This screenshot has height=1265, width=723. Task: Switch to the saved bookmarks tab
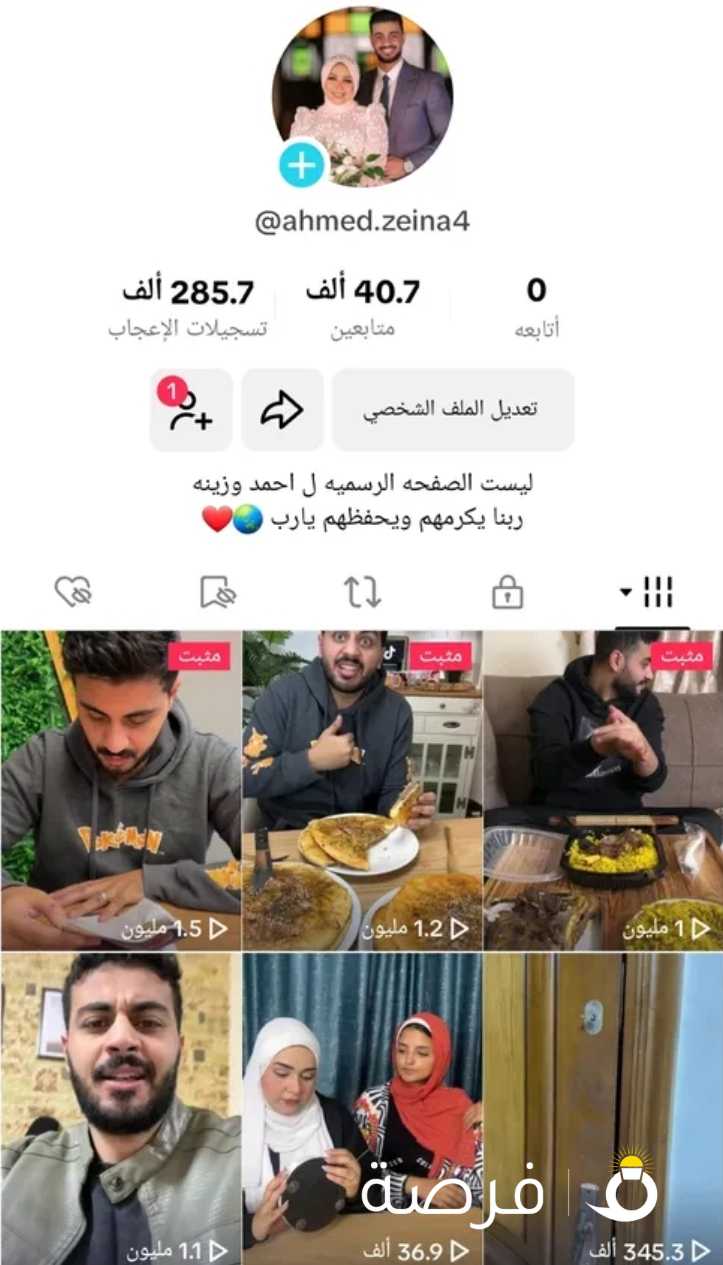[217, 592]
